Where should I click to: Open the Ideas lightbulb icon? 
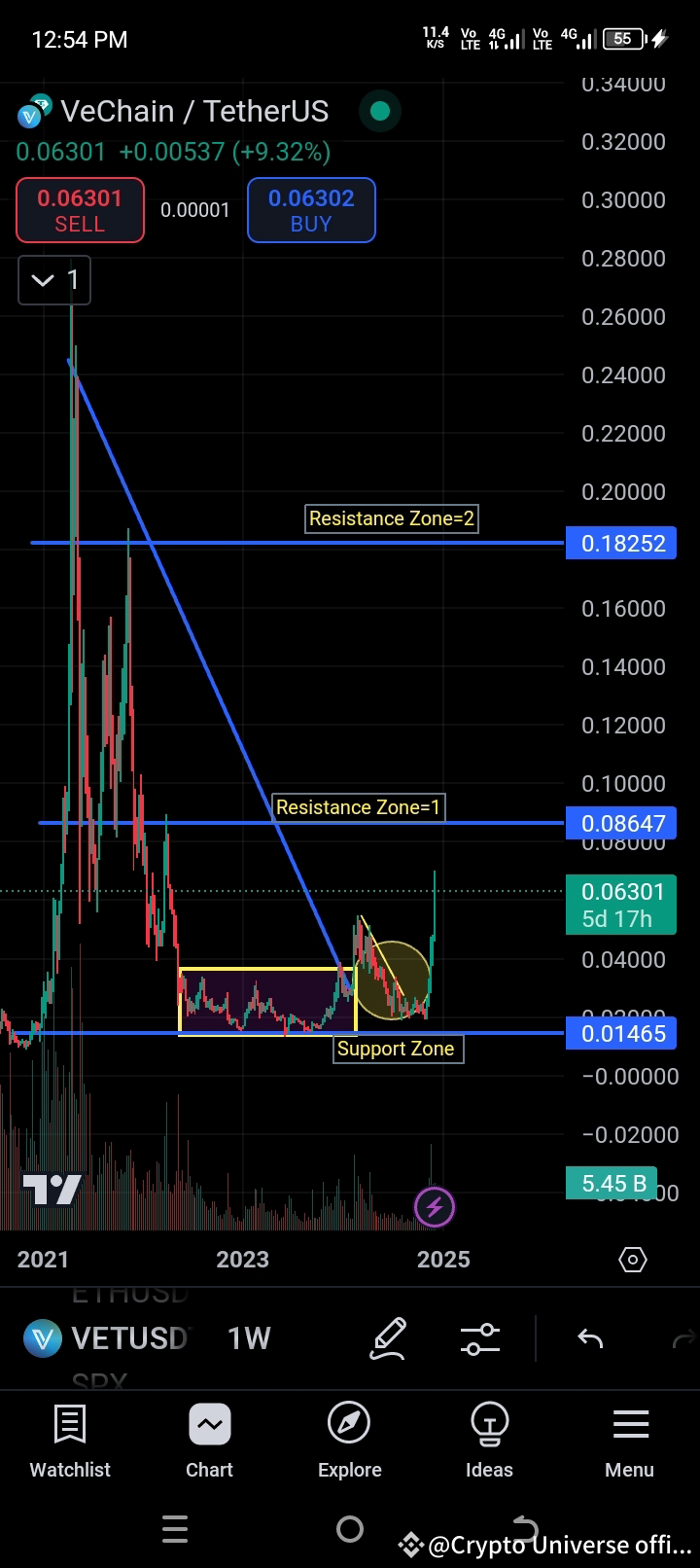[x=489, y=1424]
